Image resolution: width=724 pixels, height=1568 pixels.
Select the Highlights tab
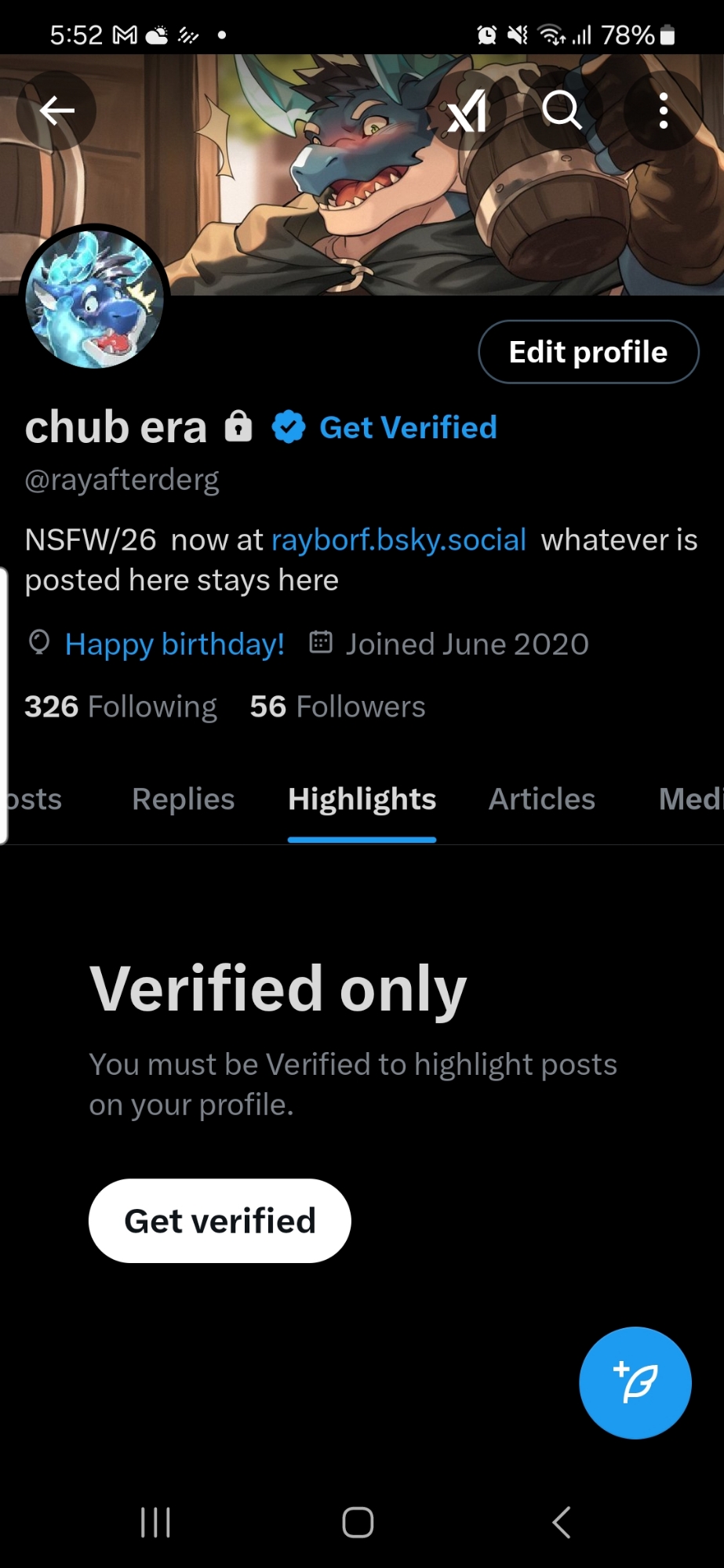click(362, 800)
